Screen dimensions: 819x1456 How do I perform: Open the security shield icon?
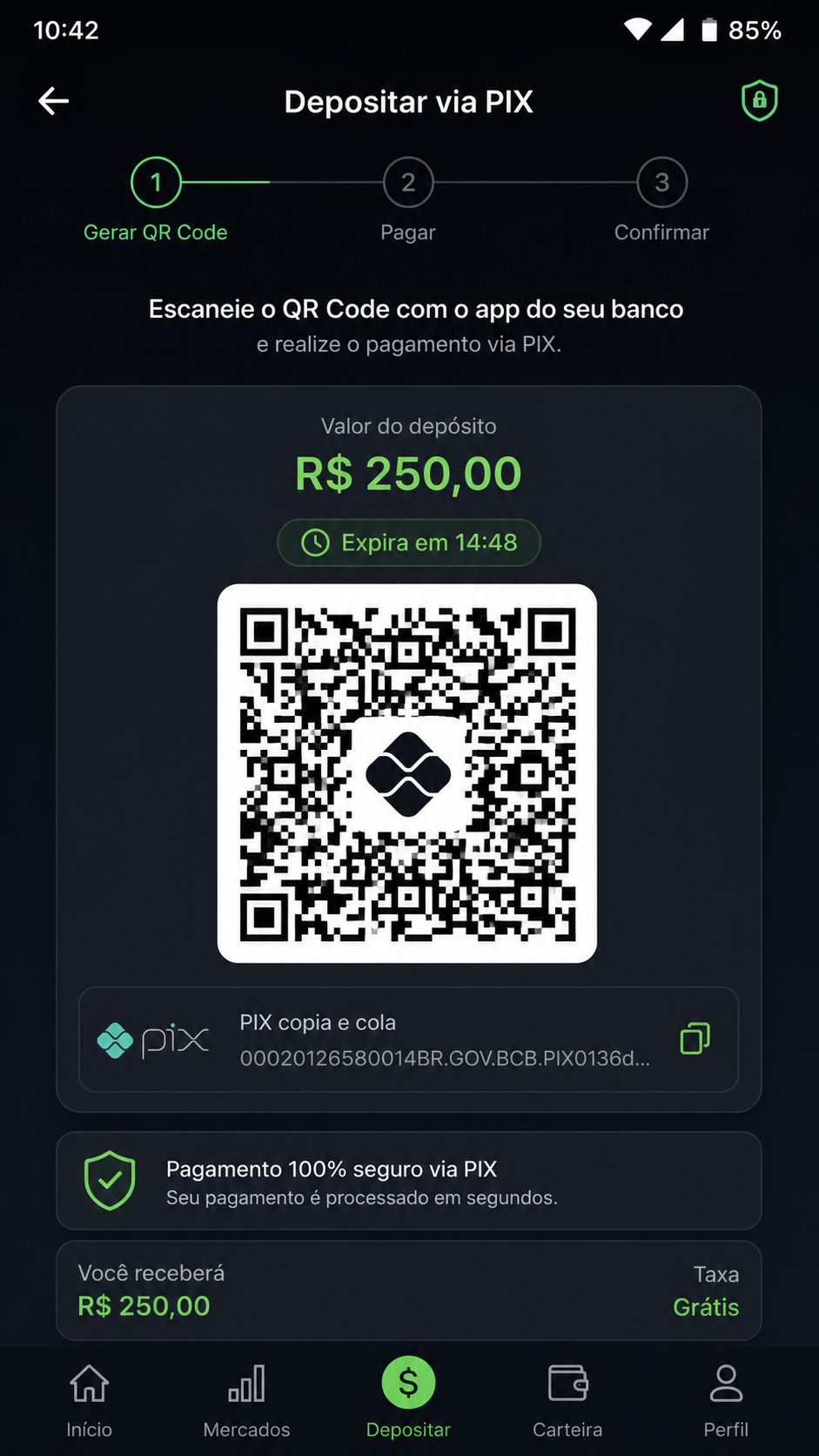coord(759,101)
